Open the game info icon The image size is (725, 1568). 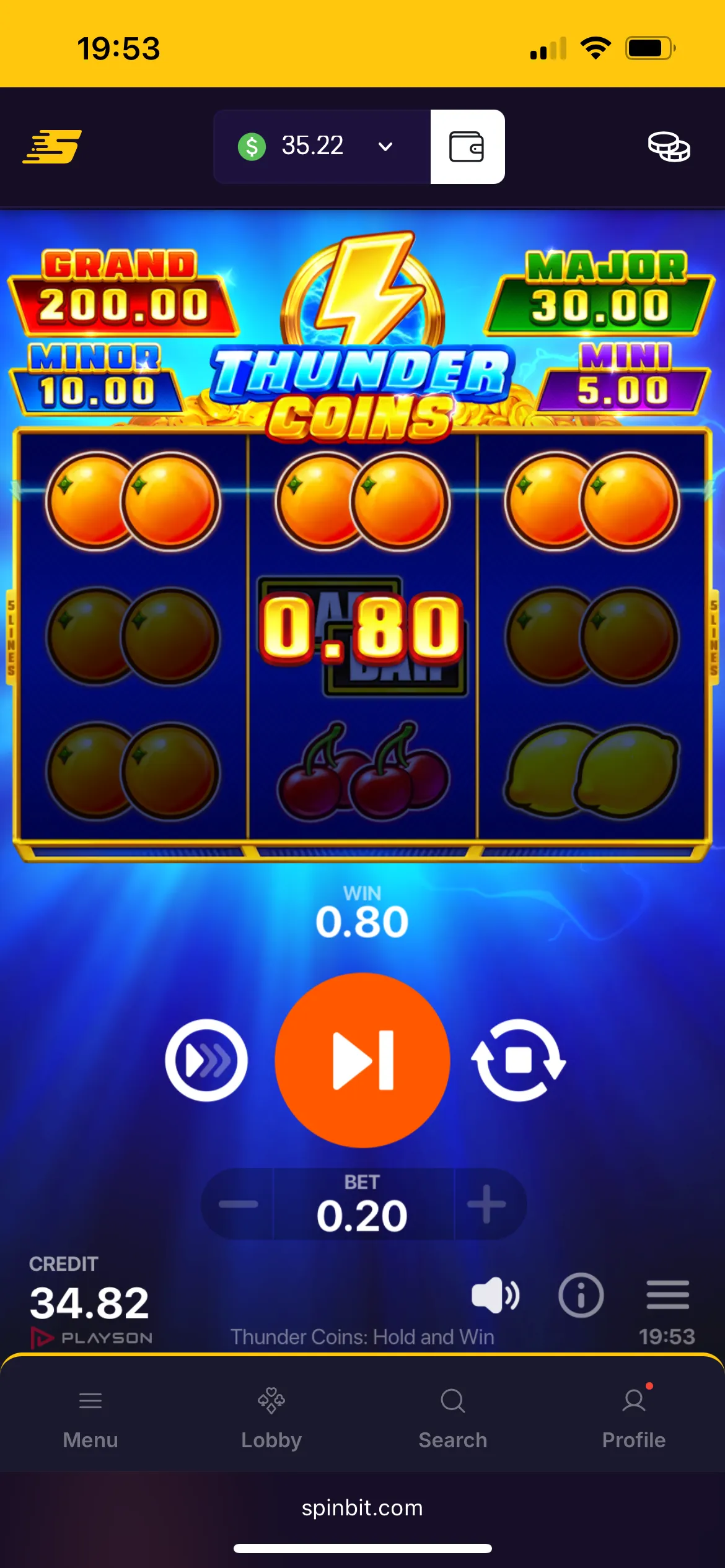581,1294
